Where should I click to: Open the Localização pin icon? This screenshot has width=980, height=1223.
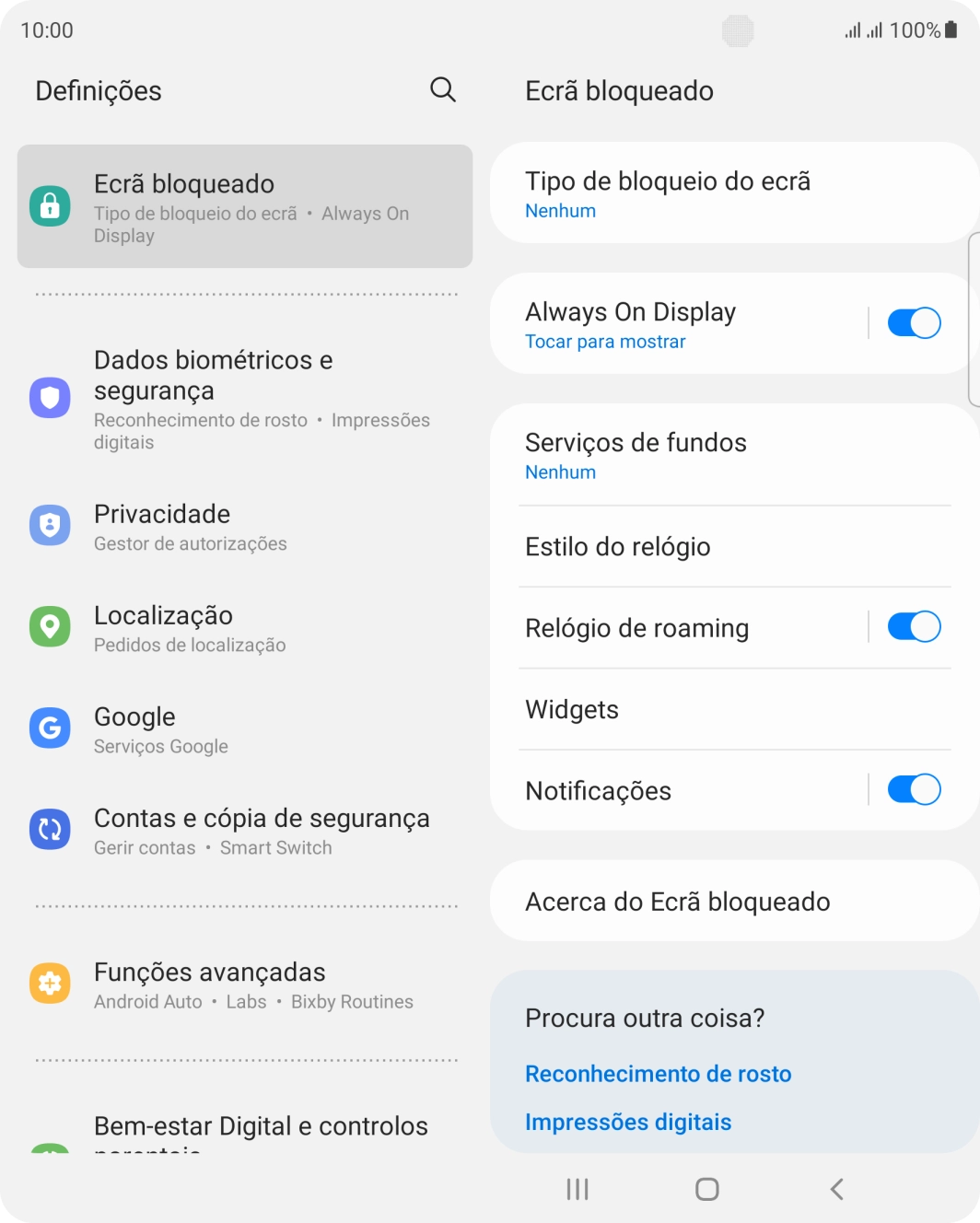pyautogui.click(x=50, y=626)
